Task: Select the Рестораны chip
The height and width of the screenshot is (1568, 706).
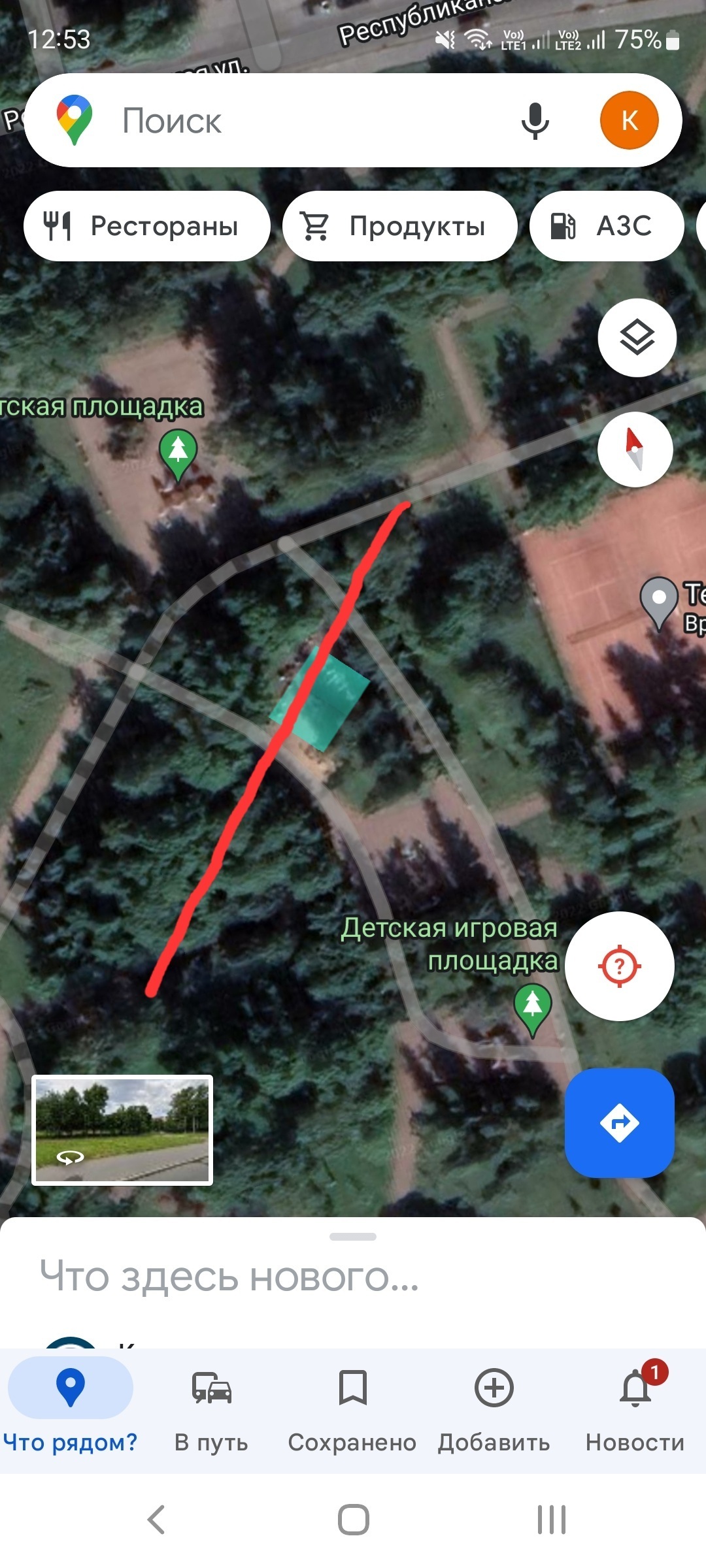Action: (147, 226)
